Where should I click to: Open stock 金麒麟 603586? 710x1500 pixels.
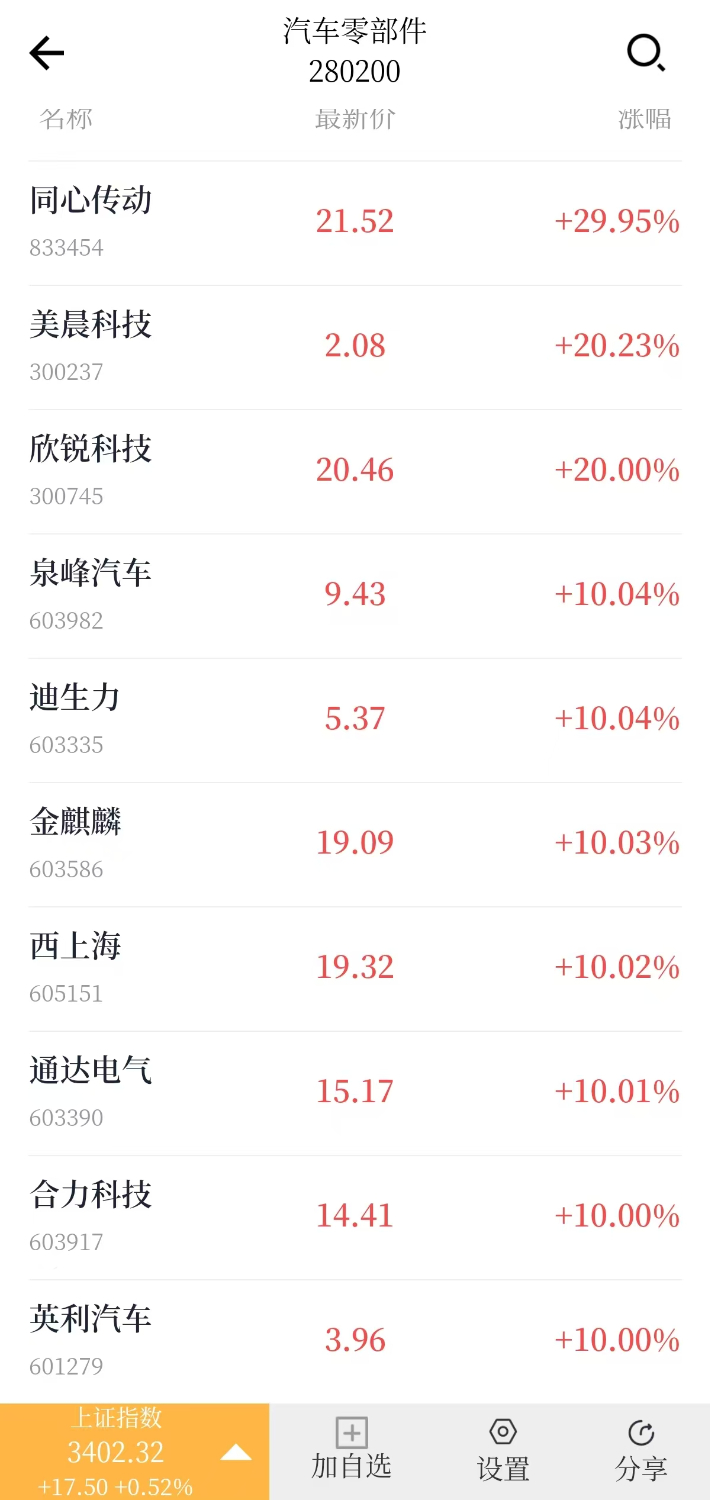coord(355,844)
